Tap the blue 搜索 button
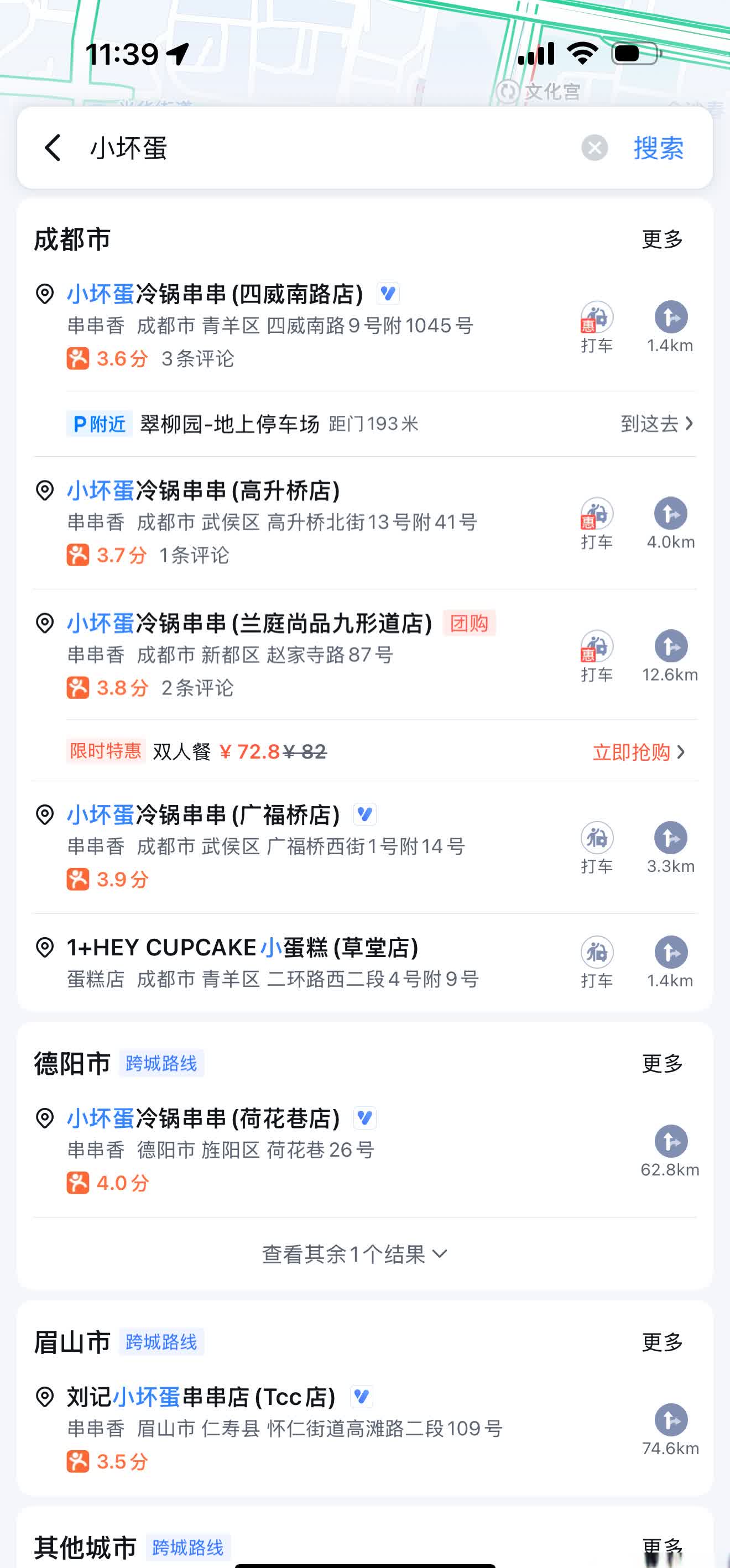 tap(658, 148)
